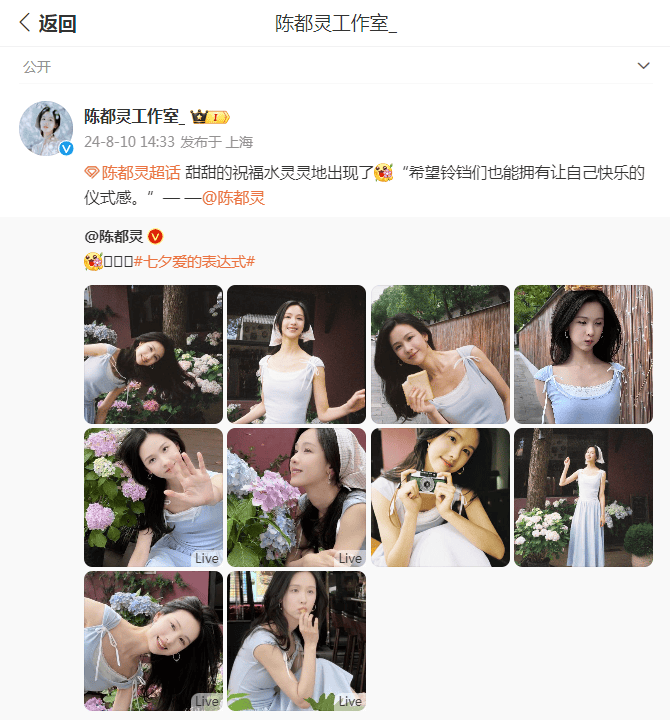Open Live photo with hand on chin
670x720 pixels.
tap(296, 640)
